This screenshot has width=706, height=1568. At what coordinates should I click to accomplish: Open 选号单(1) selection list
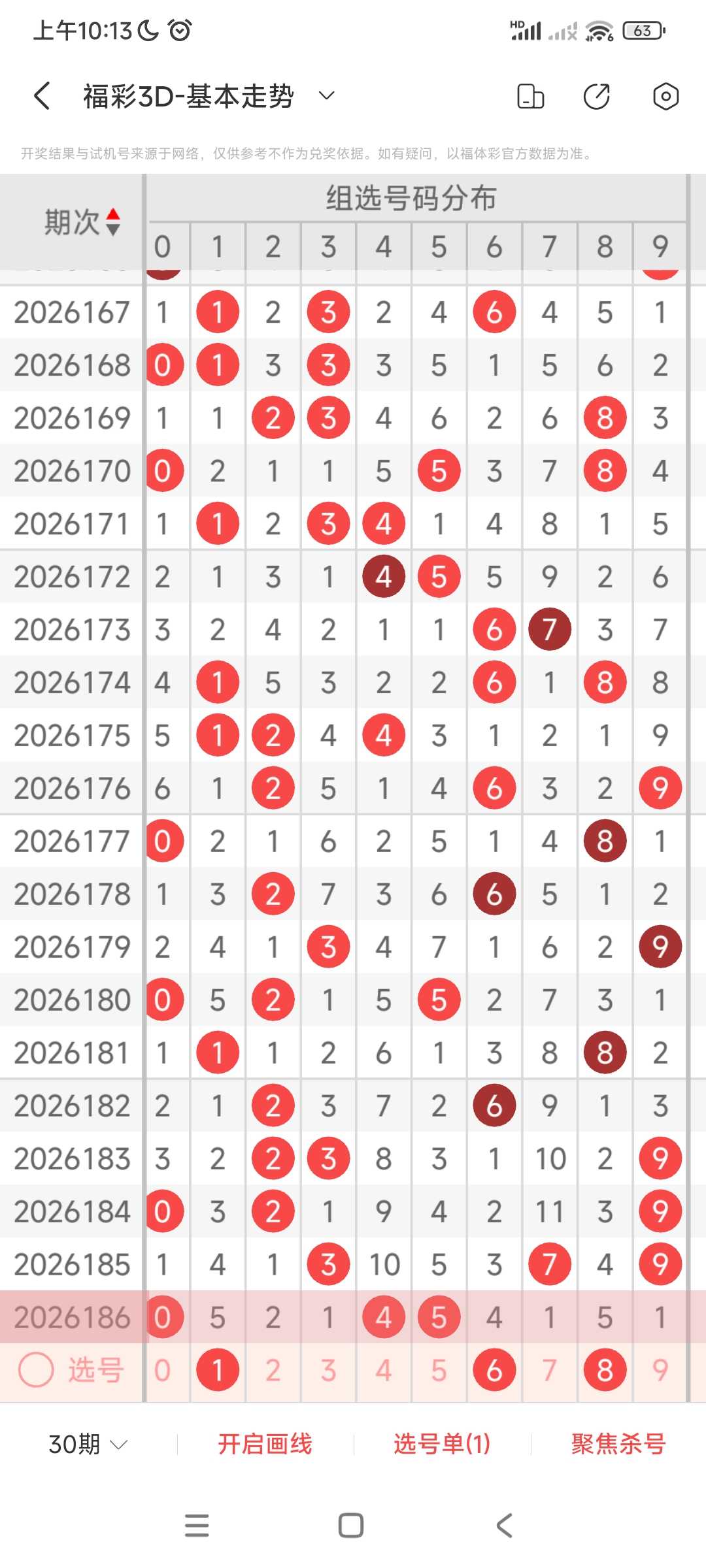point(442,1445)
